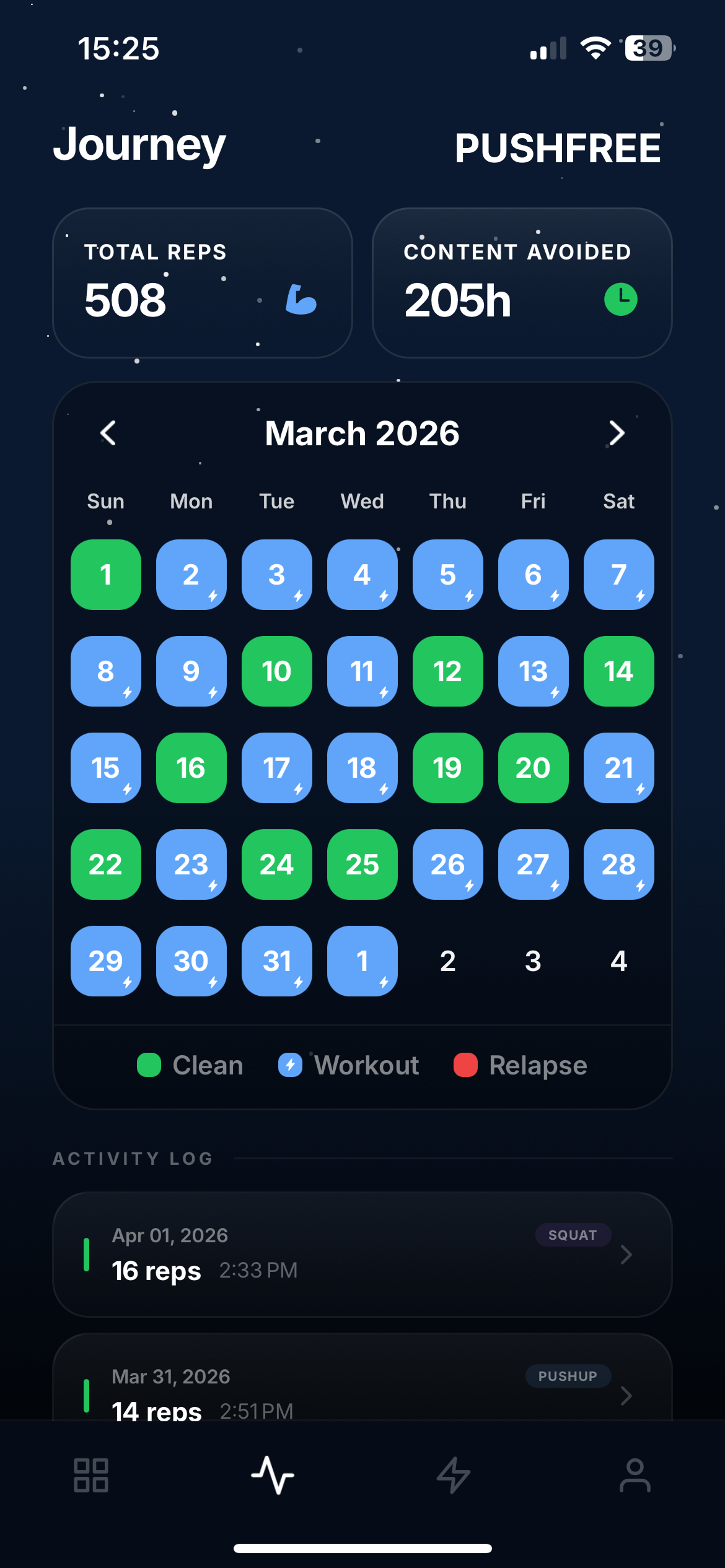
Task: Choose March 31 on the calendar
Action: (276, 961)
